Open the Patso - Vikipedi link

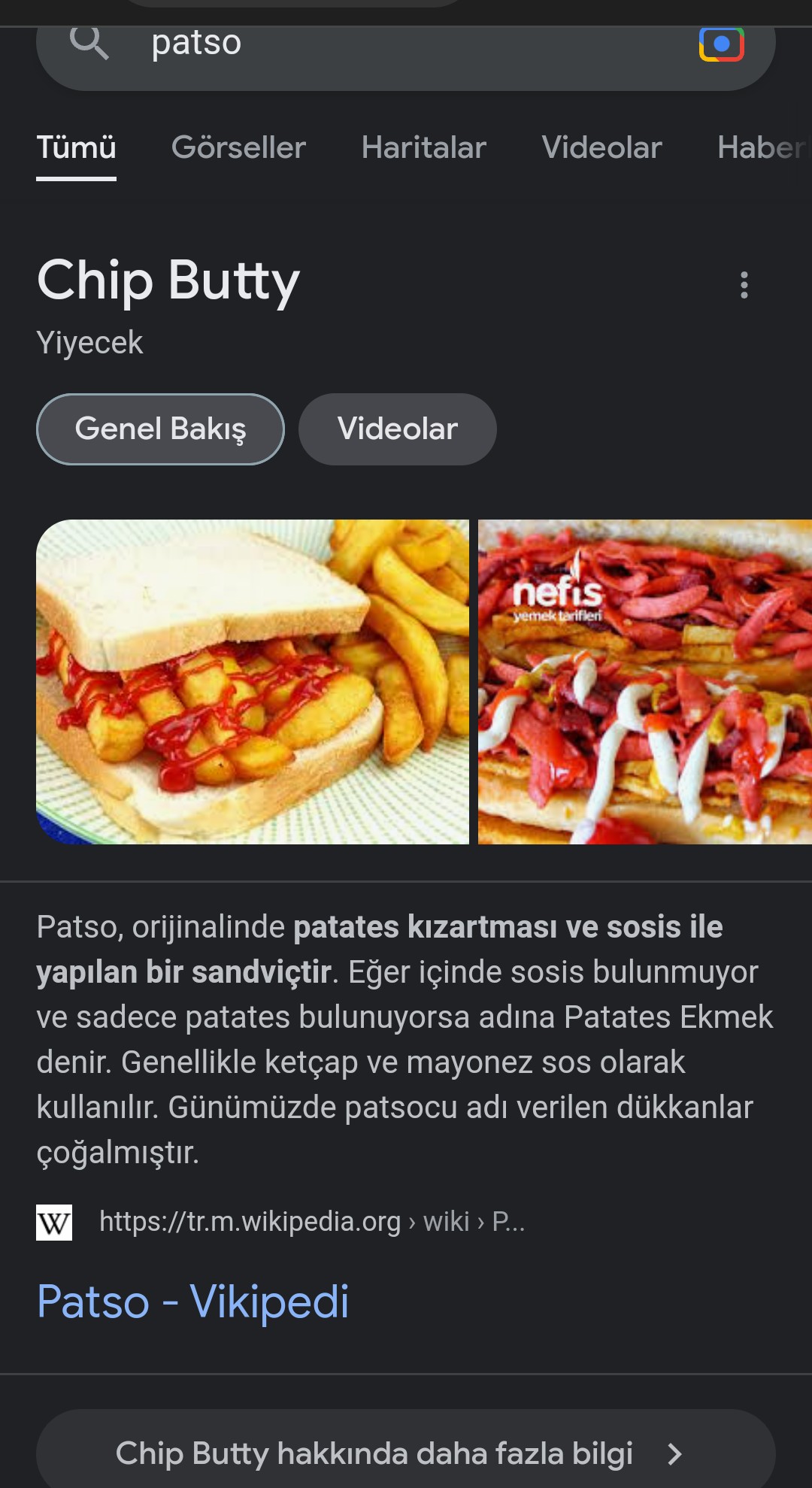tap(193, 1302)
